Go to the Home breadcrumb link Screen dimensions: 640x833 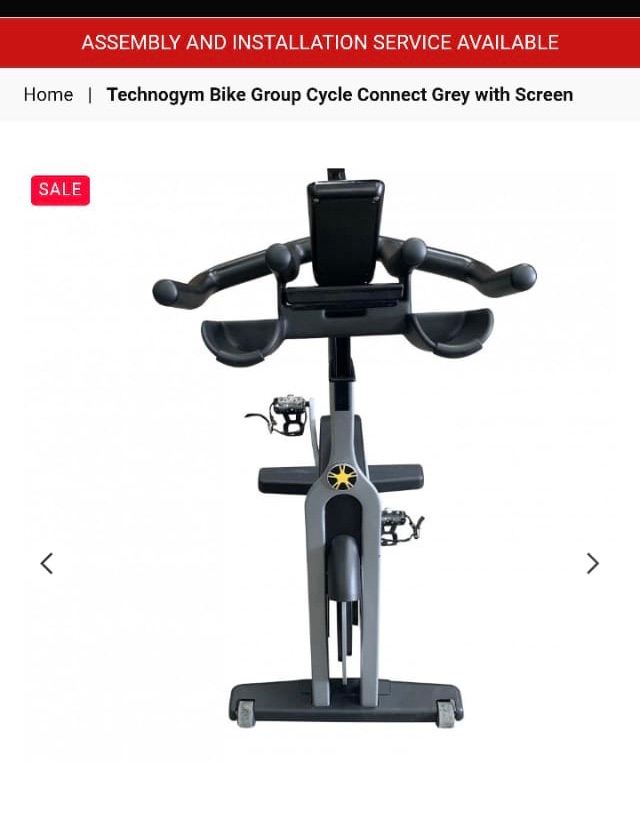click(48, 95)
